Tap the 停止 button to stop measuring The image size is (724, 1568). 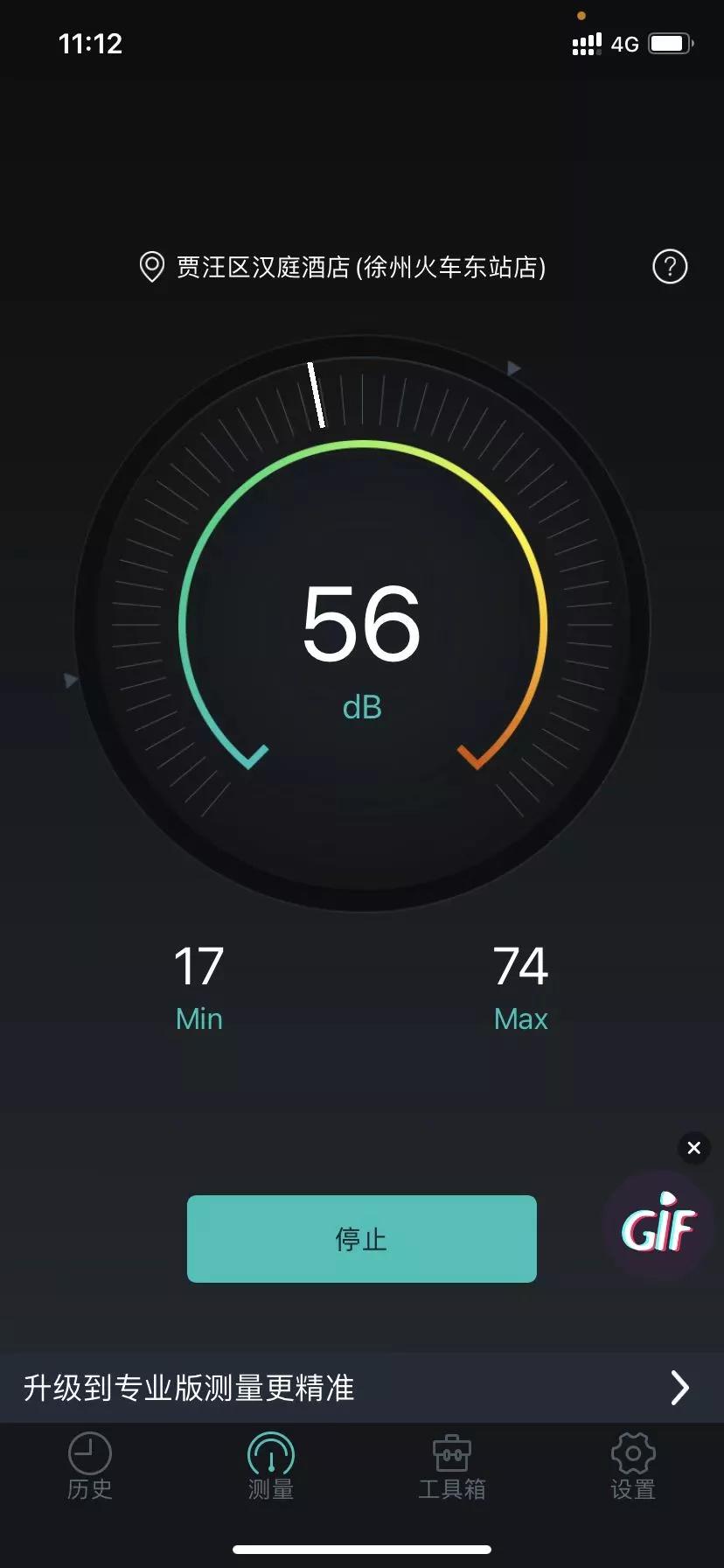(361, 1238)
